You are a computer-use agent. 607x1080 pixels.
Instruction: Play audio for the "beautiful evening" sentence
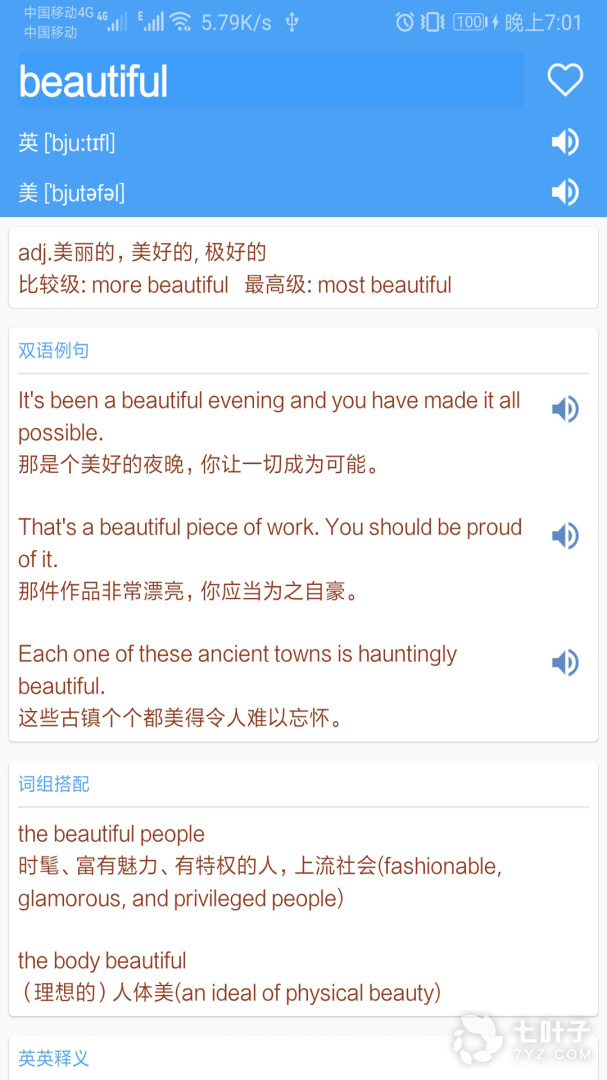pos(565,409)
